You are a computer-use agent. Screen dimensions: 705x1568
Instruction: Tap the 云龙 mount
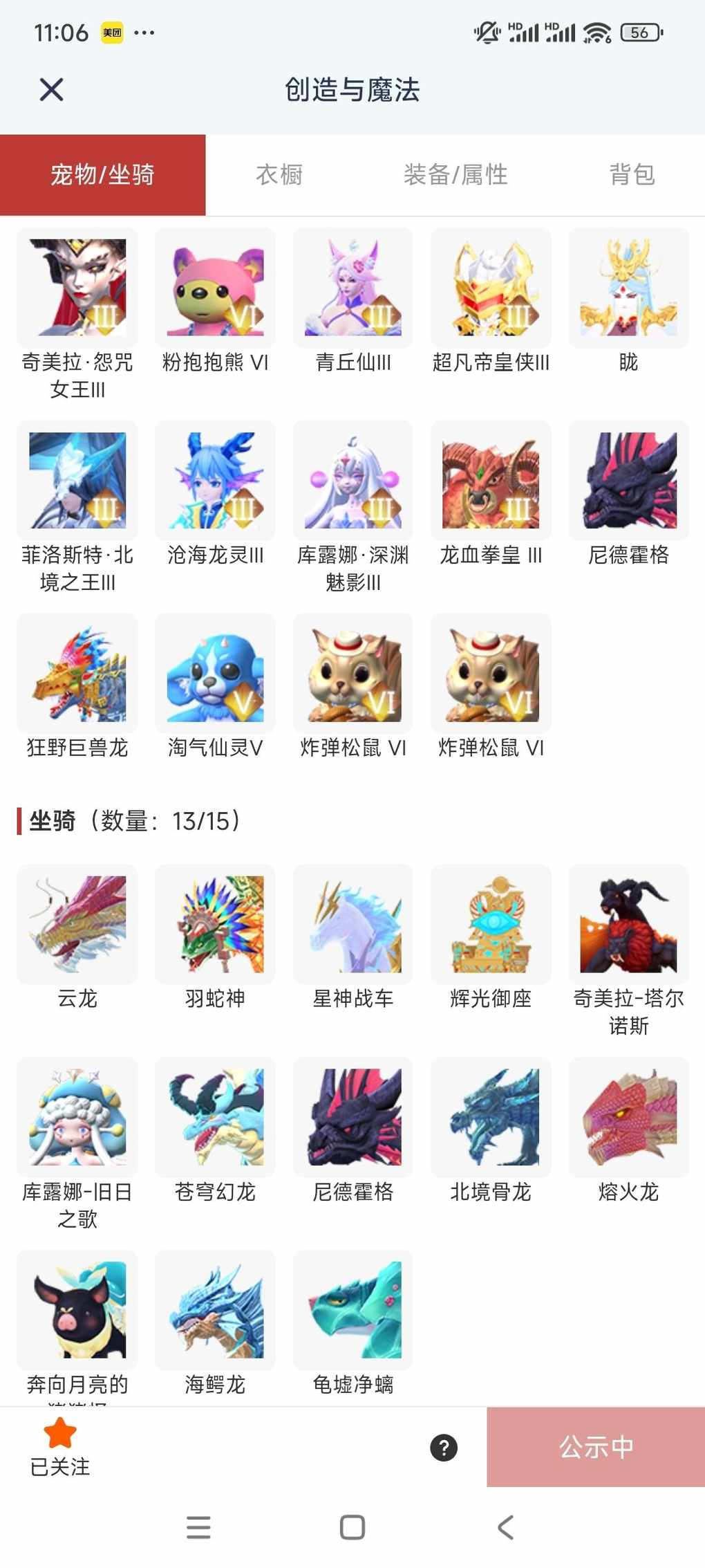click(77, 925)
